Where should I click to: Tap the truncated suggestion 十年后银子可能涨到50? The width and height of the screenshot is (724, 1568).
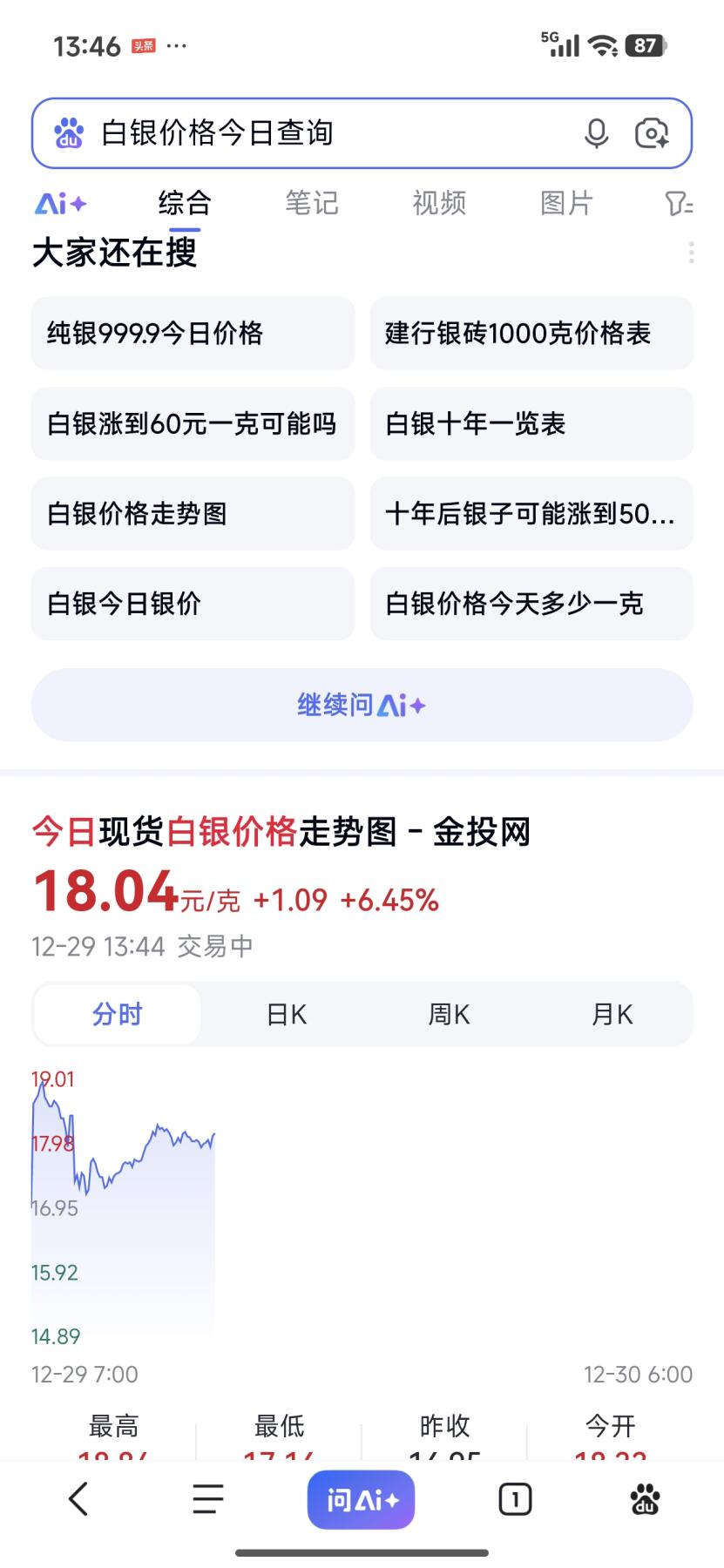click(531, 514)
